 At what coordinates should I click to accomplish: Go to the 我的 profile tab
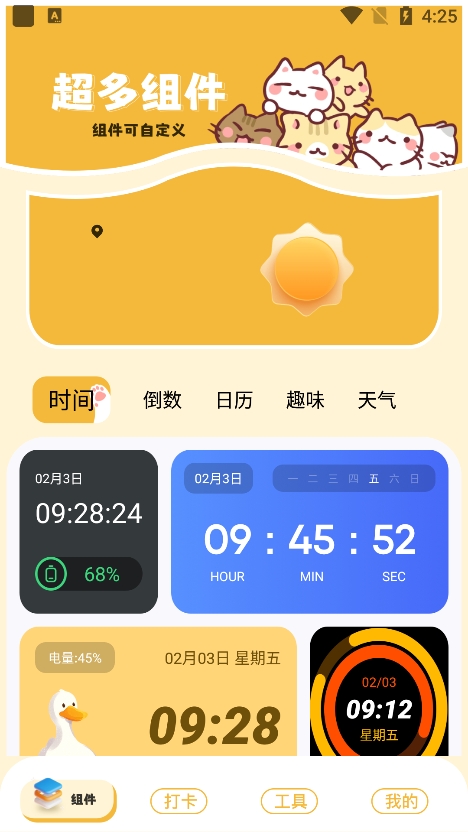[x=400, y=801]
